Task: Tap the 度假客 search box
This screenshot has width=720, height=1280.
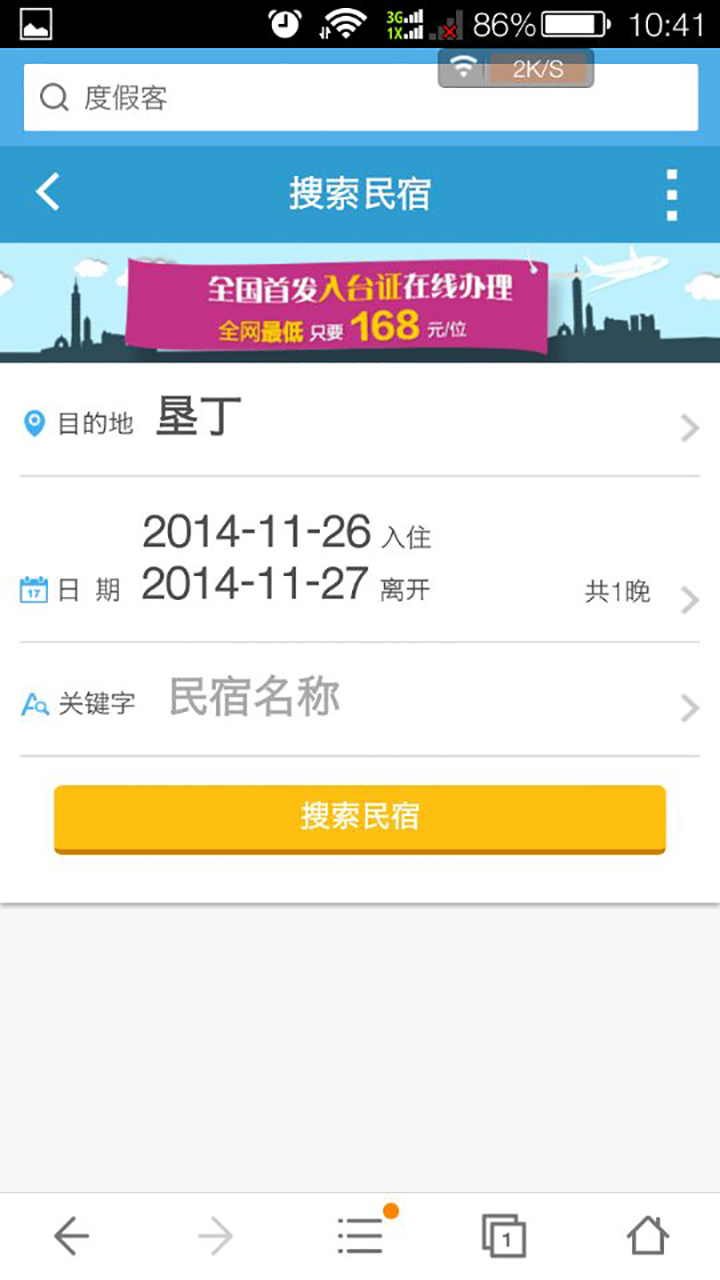Action: click(360, 98)
